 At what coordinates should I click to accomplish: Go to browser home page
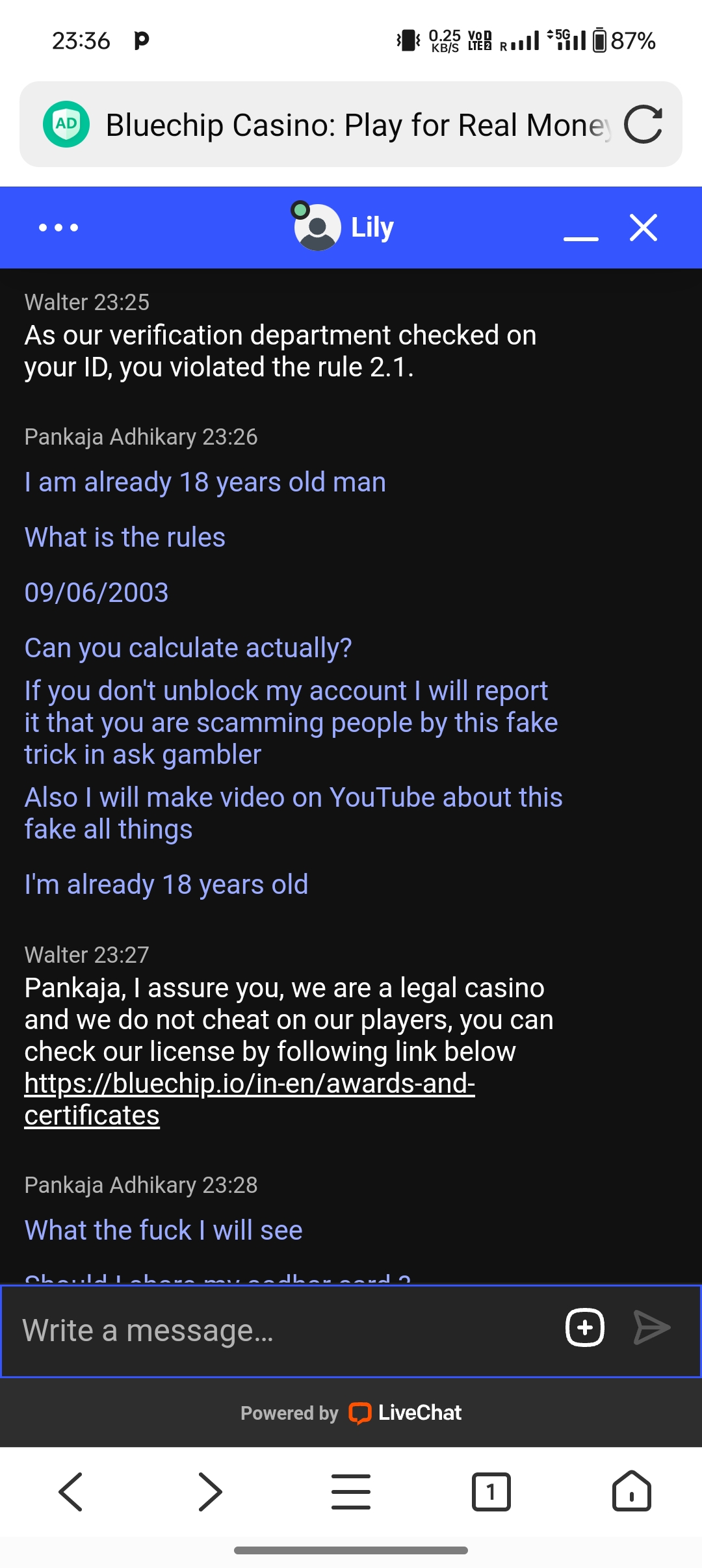click(x=632, y=1491)
